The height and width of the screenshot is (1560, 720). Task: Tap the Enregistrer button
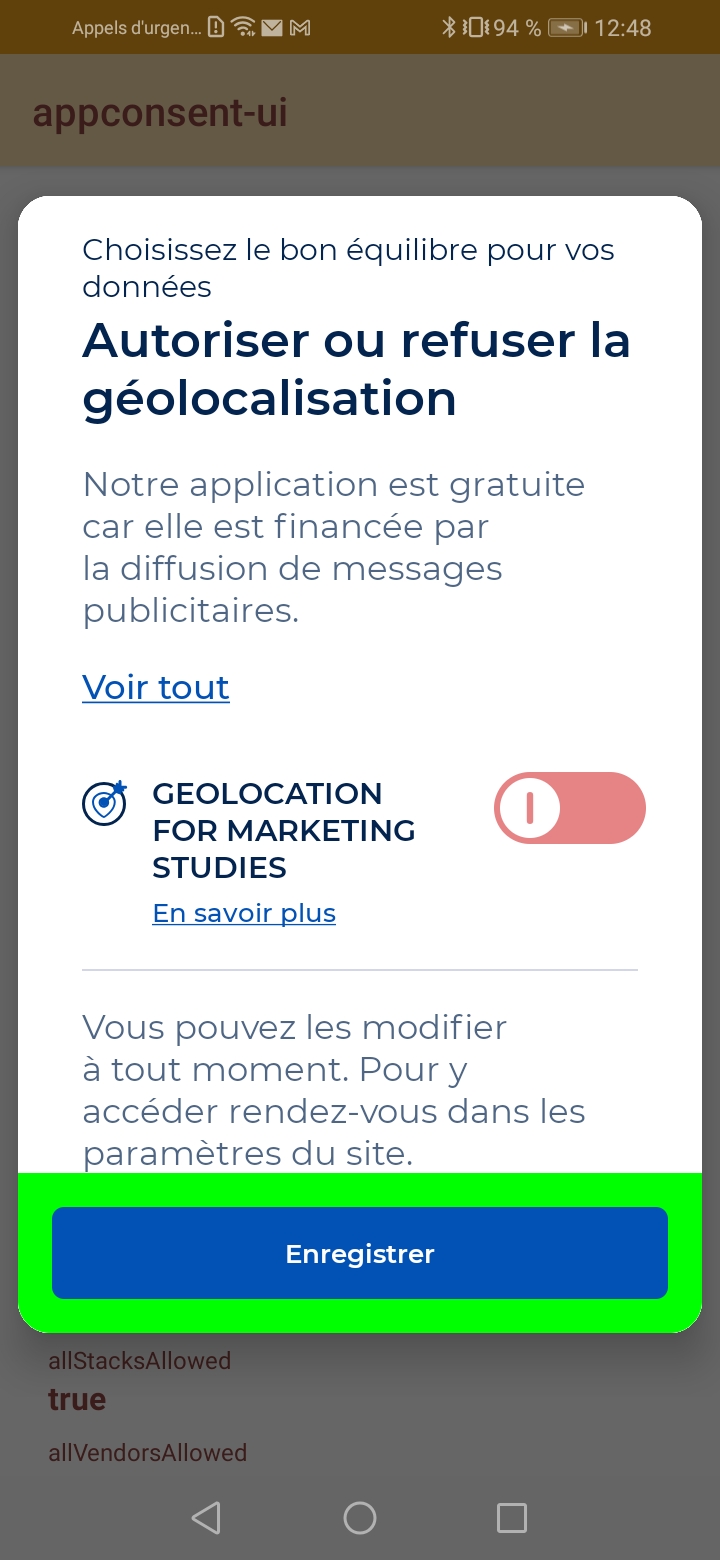360,1253
